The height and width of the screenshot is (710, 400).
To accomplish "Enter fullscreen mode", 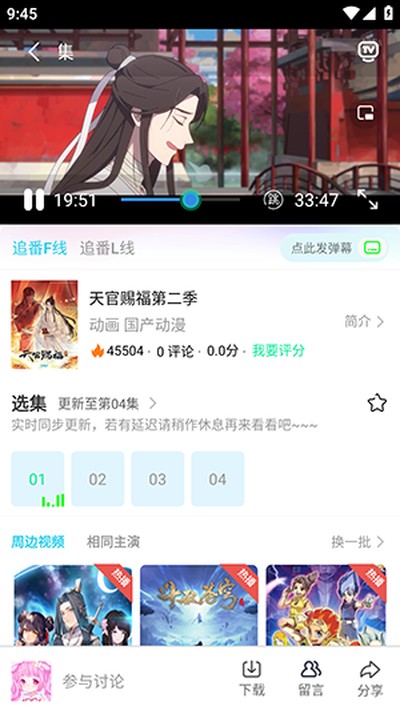I will point(367,200).
